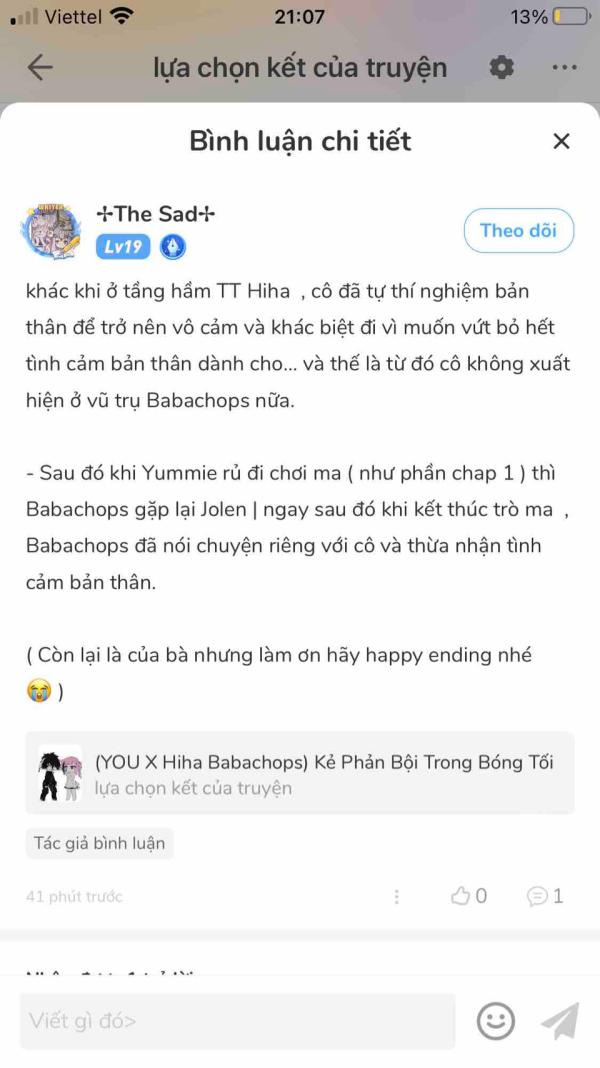600x1068 pixels.
Task: Tap the Viết gì đó text field
Action: click(237, 1021)
